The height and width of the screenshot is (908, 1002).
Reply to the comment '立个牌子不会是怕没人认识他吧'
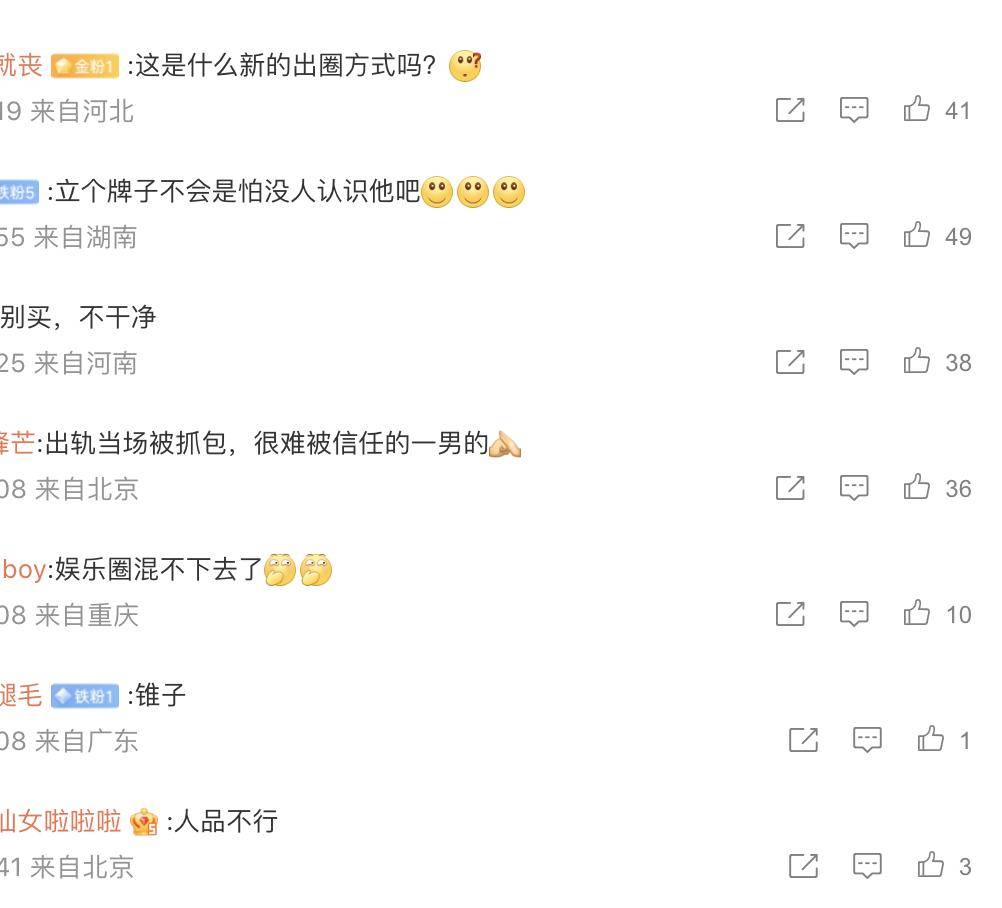point(853,236)
